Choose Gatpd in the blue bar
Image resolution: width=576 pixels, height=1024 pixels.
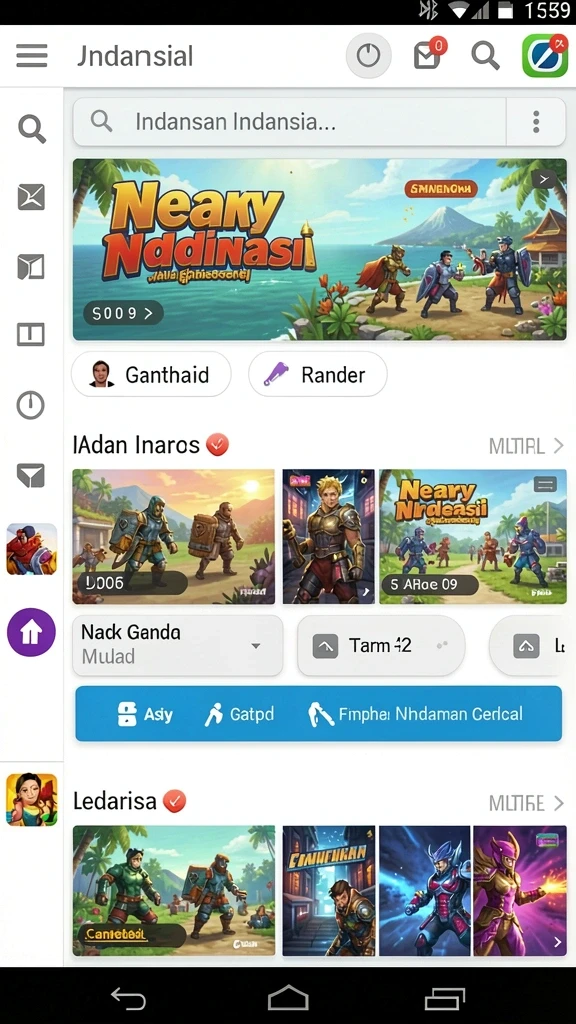click(x=239, y=714)
